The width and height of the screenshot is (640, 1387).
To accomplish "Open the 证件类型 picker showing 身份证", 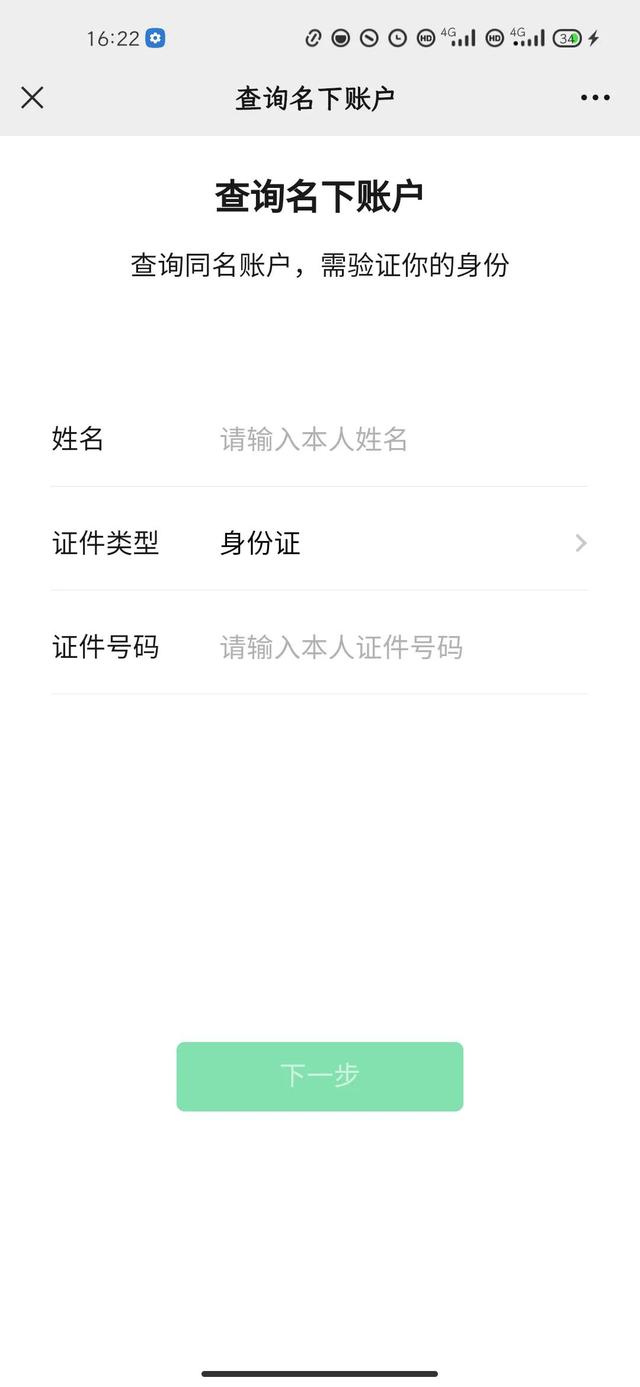I will 400,543.
